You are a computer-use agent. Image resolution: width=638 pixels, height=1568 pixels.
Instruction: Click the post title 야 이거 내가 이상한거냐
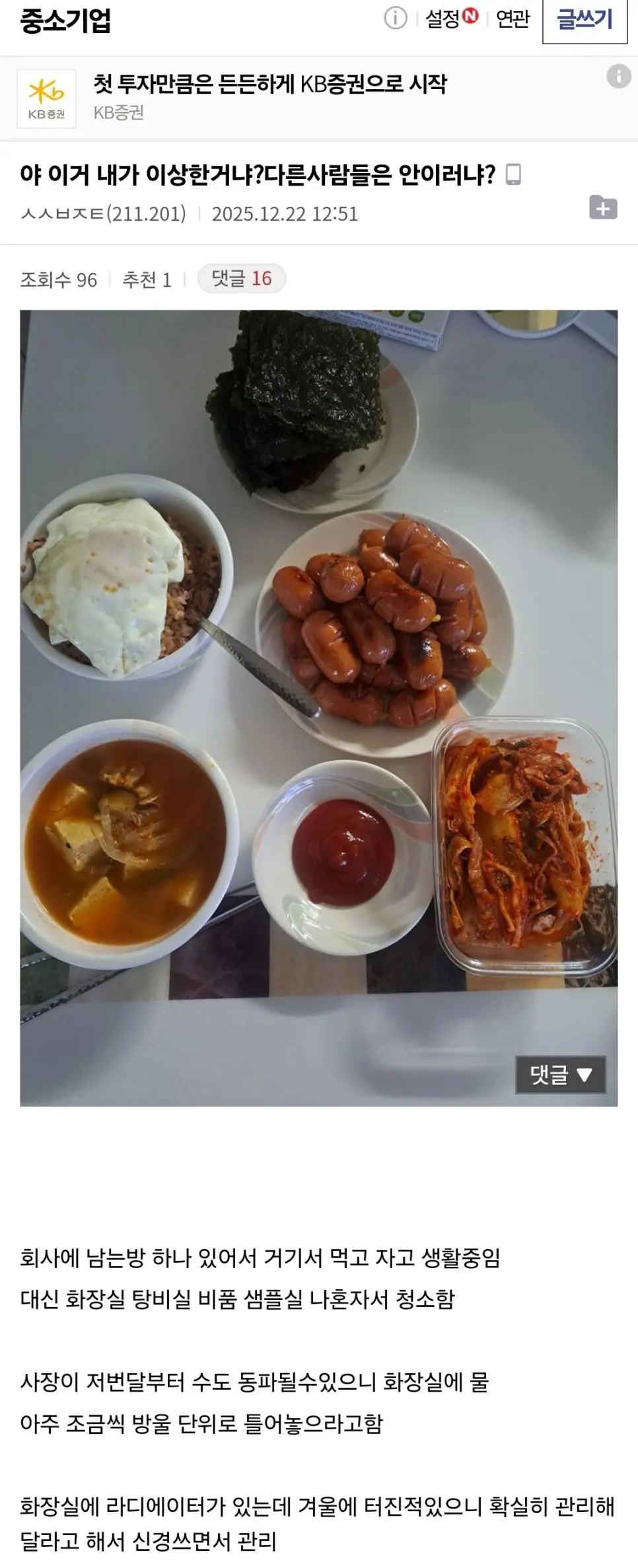pos(254,174)
